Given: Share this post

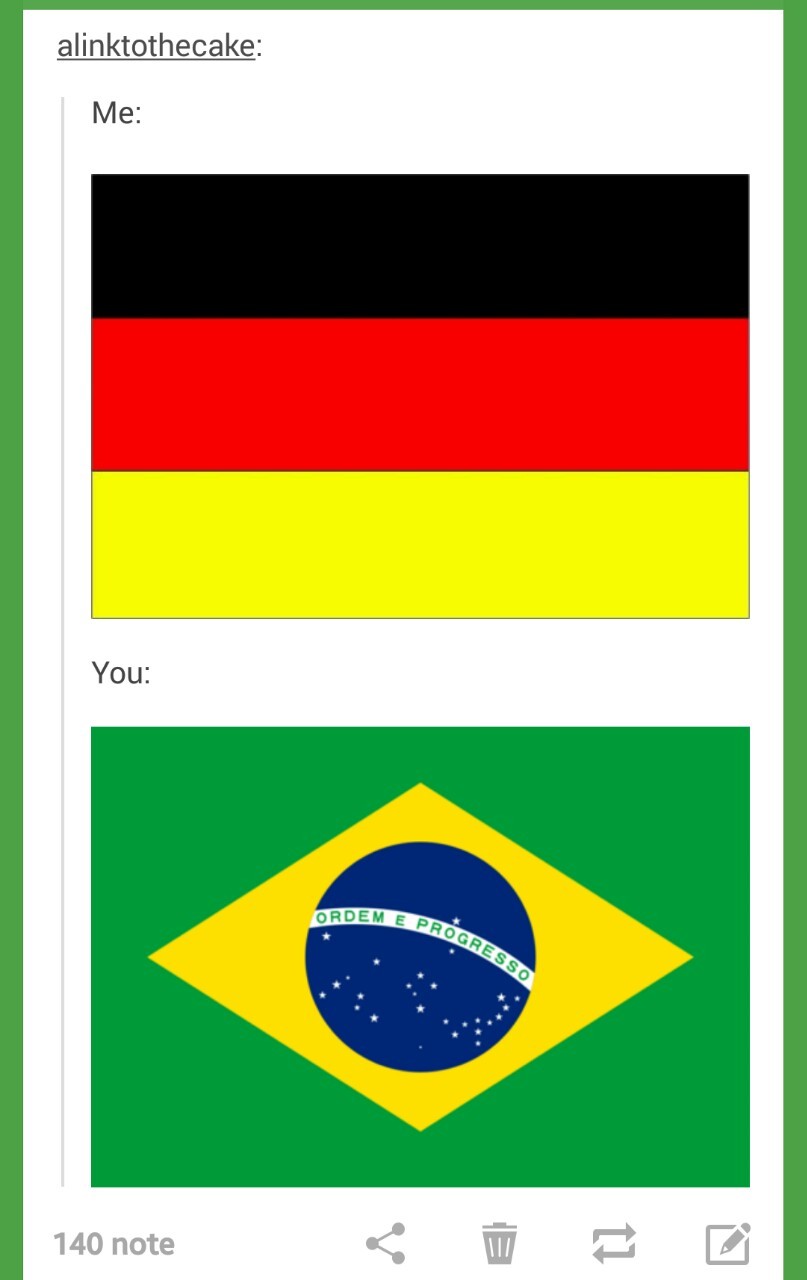Looking at the screenshot, I should (386, 1244).
